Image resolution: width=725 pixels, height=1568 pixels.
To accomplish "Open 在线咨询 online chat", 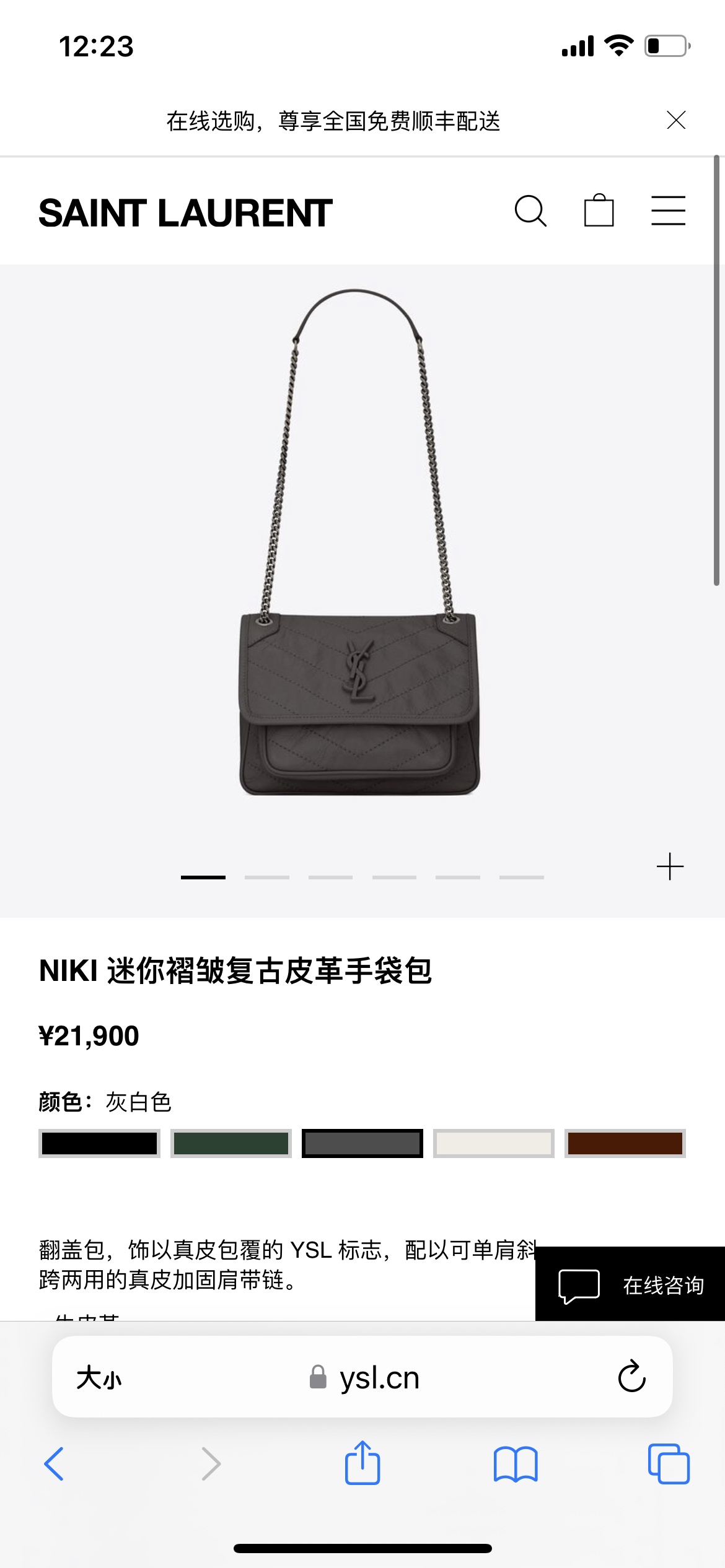I will pyautogui.click(x=630, y=1285).
